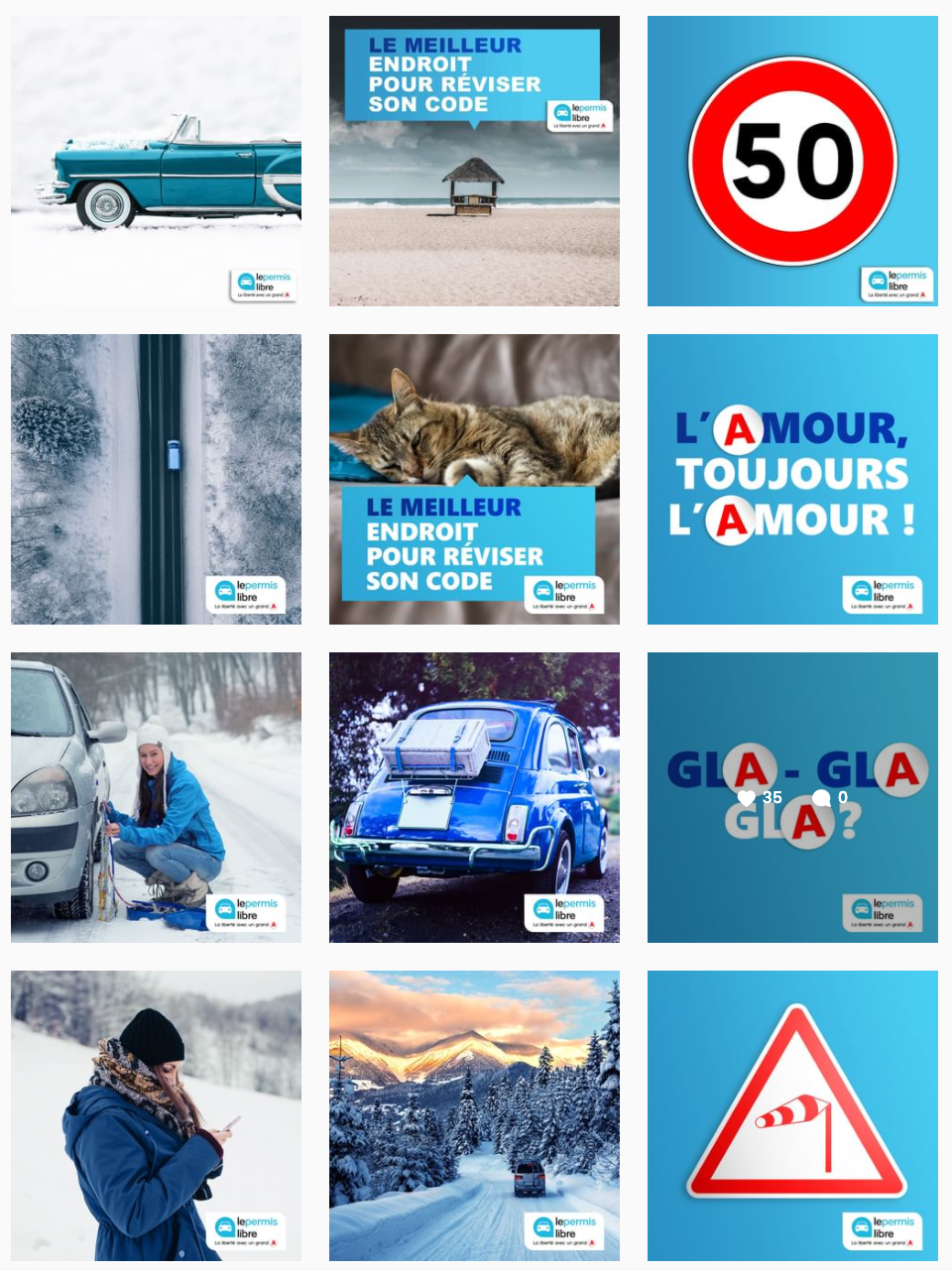Open the blue Fiat 500 post
The image size is (952, 1271).
tap(474, 797)
